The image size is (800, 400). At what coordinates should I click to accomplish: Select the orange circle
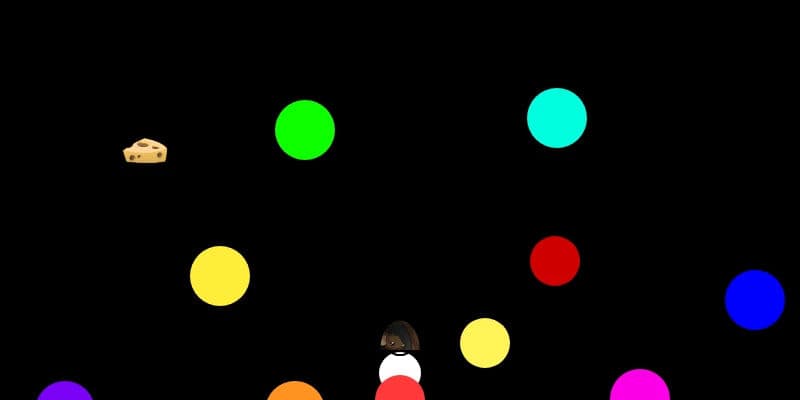[295, 392]
